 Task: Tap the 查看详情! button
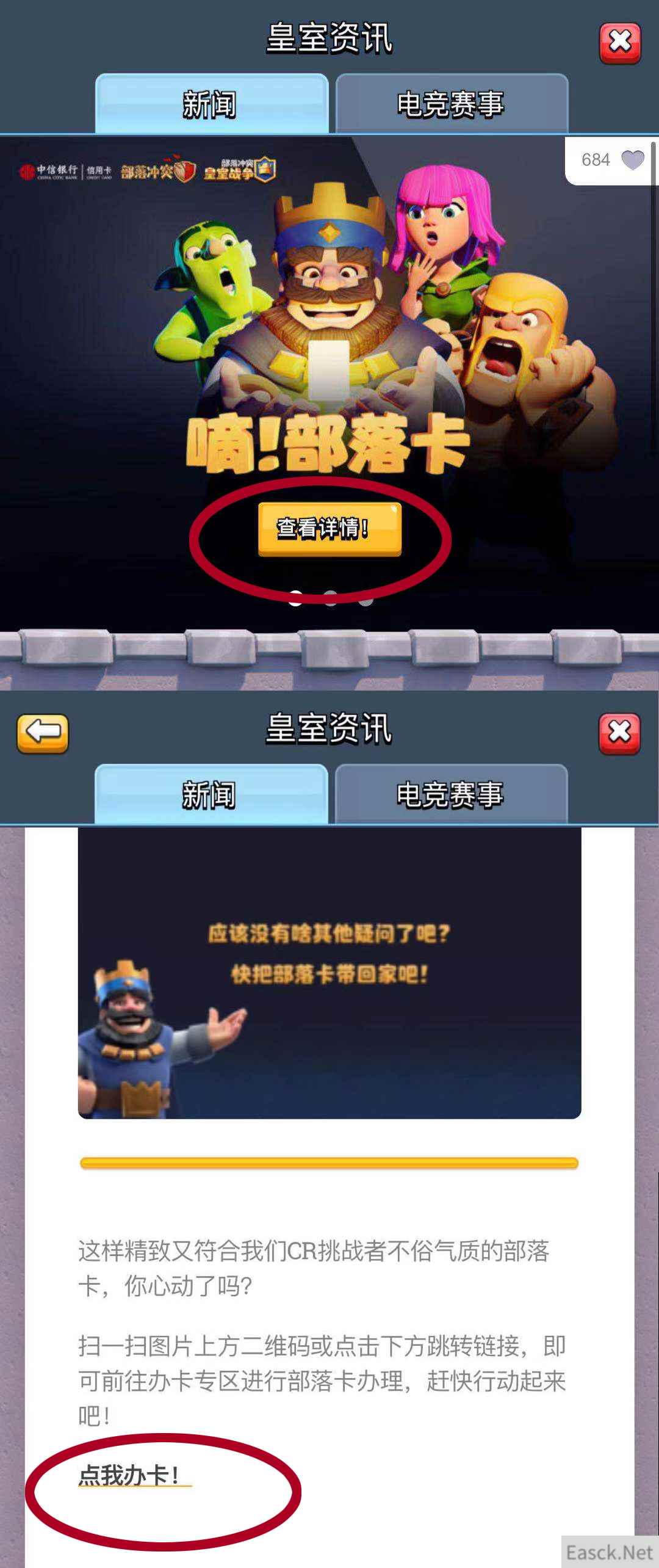click(x=329, y=529)
